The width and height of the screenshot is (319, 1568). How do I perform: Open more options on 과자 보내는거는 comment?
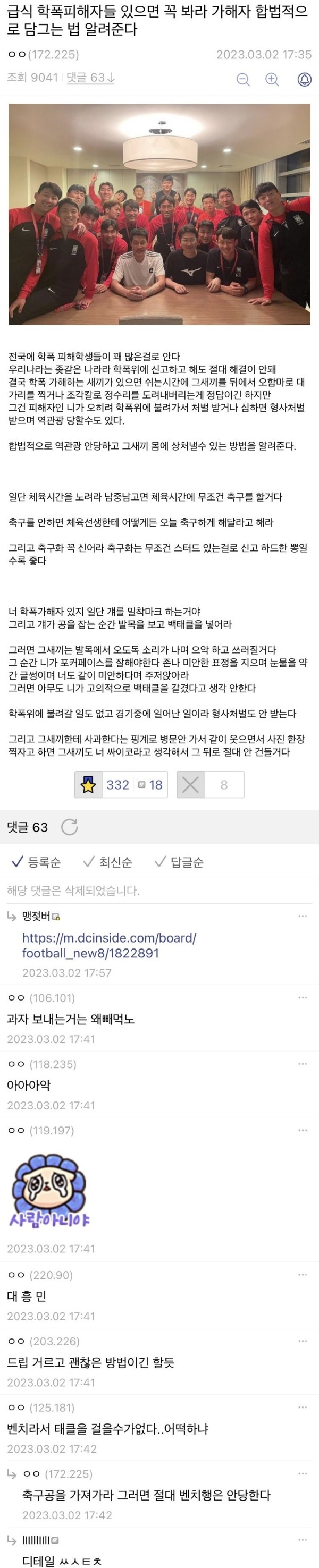(x=303, y=998)
